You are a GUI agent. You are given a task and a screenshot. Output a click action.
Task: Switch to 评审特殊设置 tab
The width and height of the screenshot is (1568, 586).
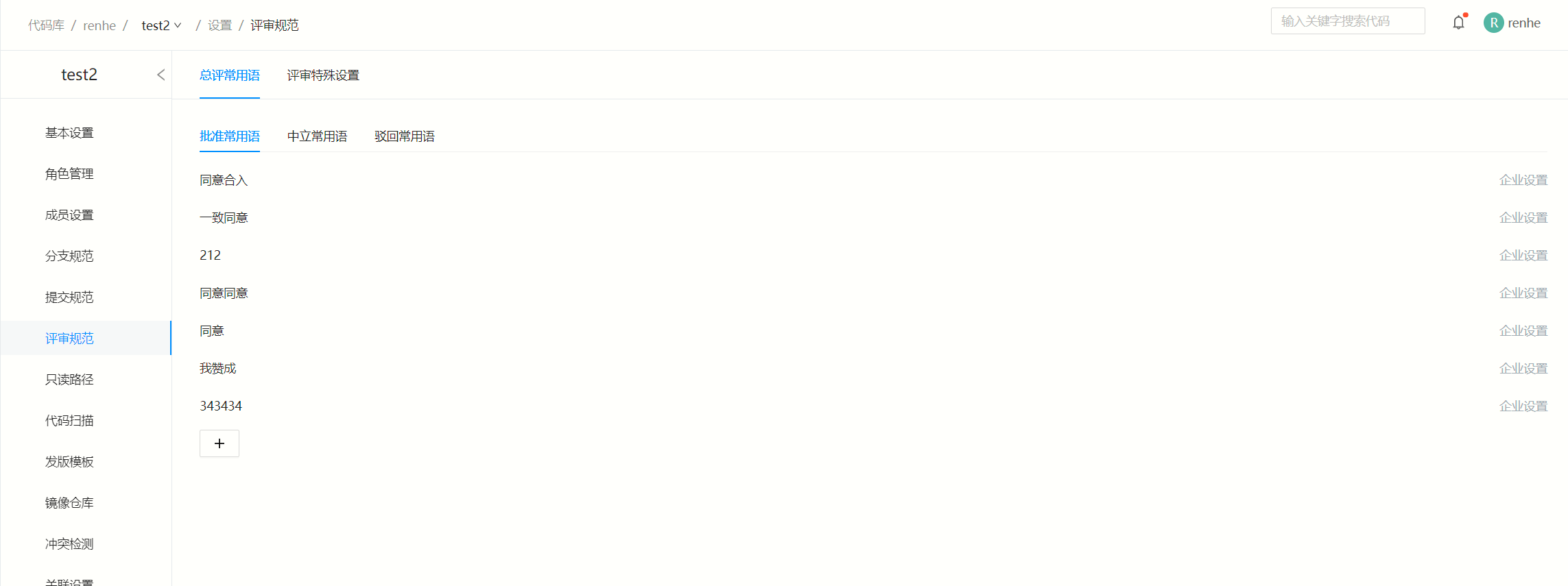[322, 75]
